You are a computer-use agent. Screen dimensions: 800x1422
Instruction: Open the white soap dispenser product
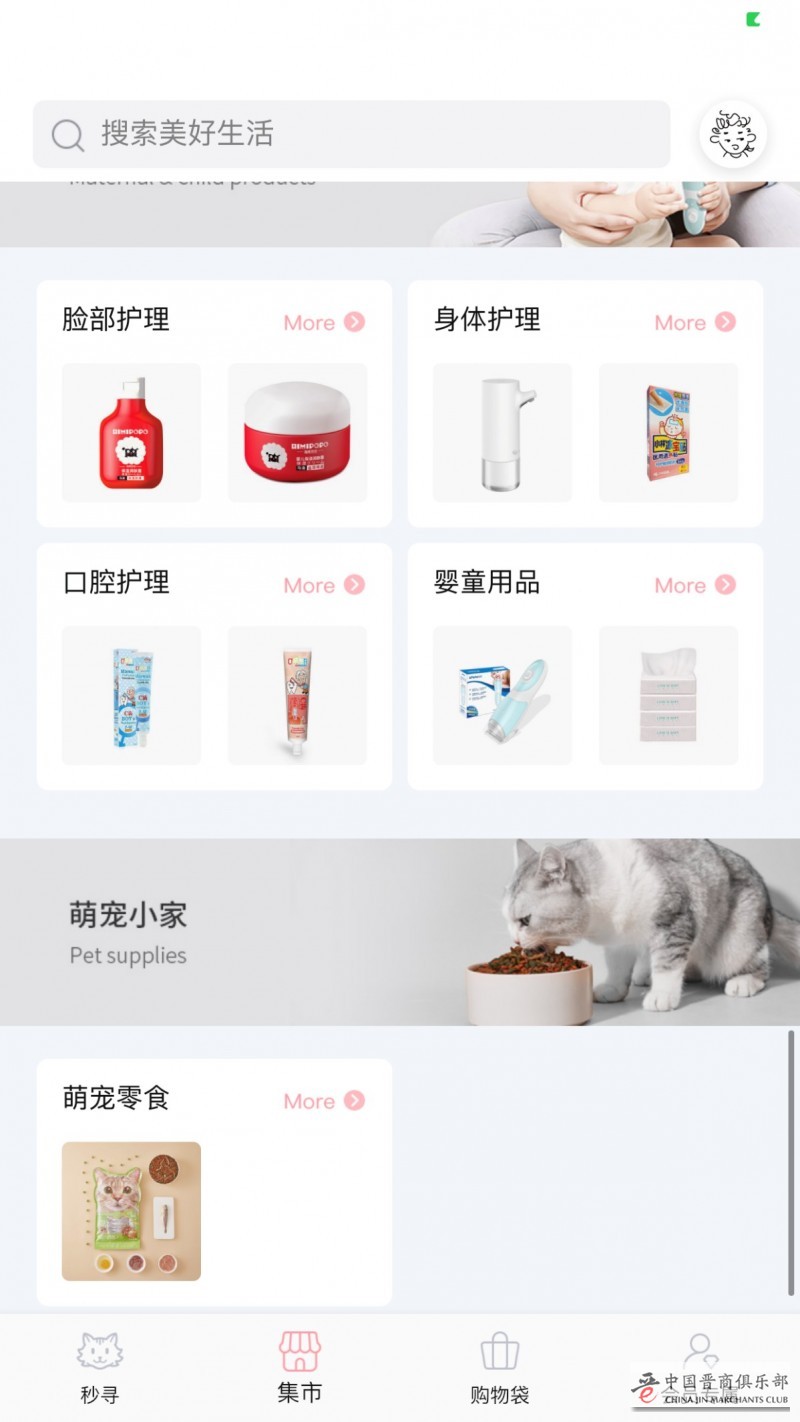click(502, 433)
